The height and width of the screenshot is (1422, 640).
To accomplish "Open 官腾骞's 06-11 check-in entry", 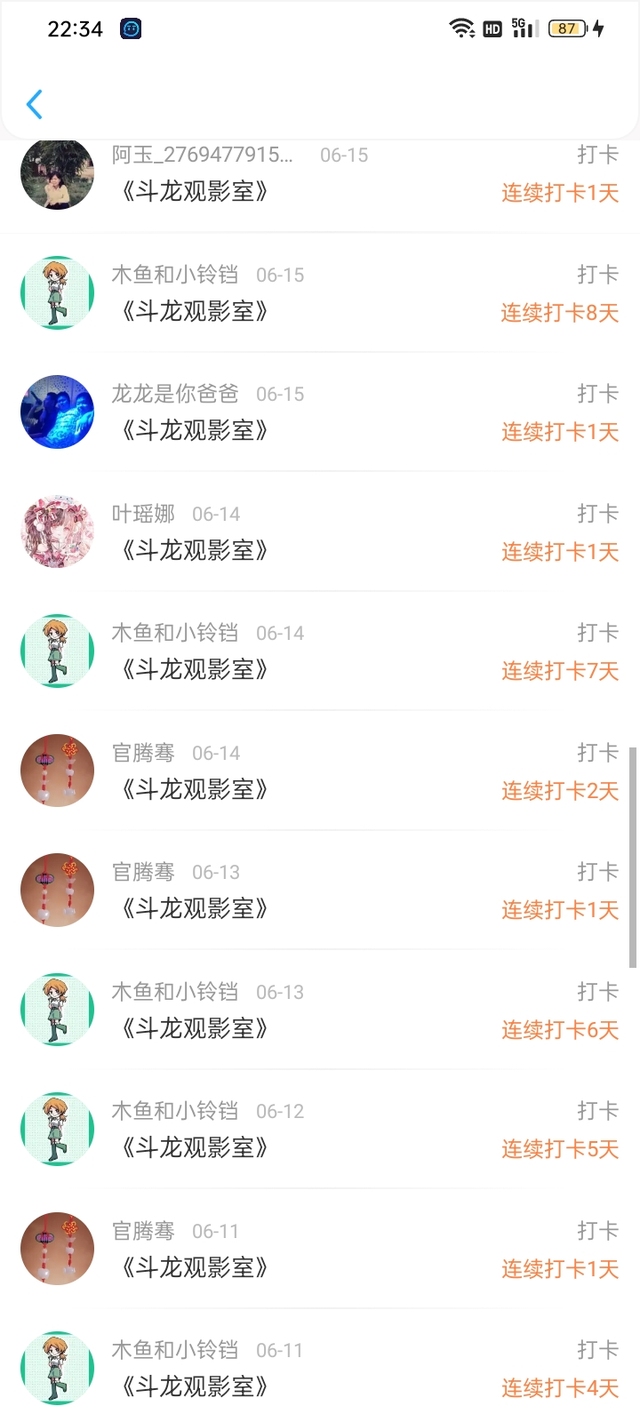I will click(x=320, y=1249).
